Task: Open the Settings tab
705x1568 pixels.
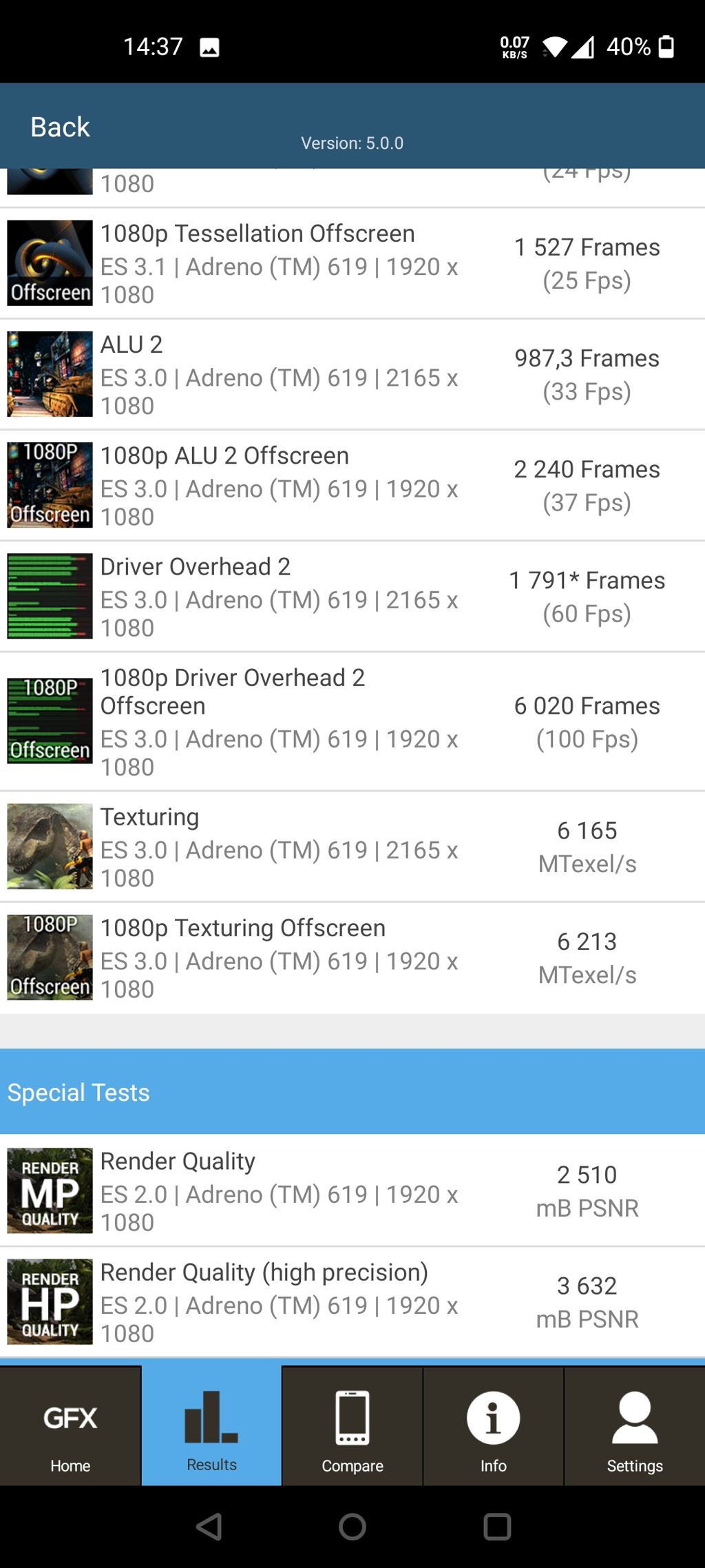Action: click(x=634, y=1426)
